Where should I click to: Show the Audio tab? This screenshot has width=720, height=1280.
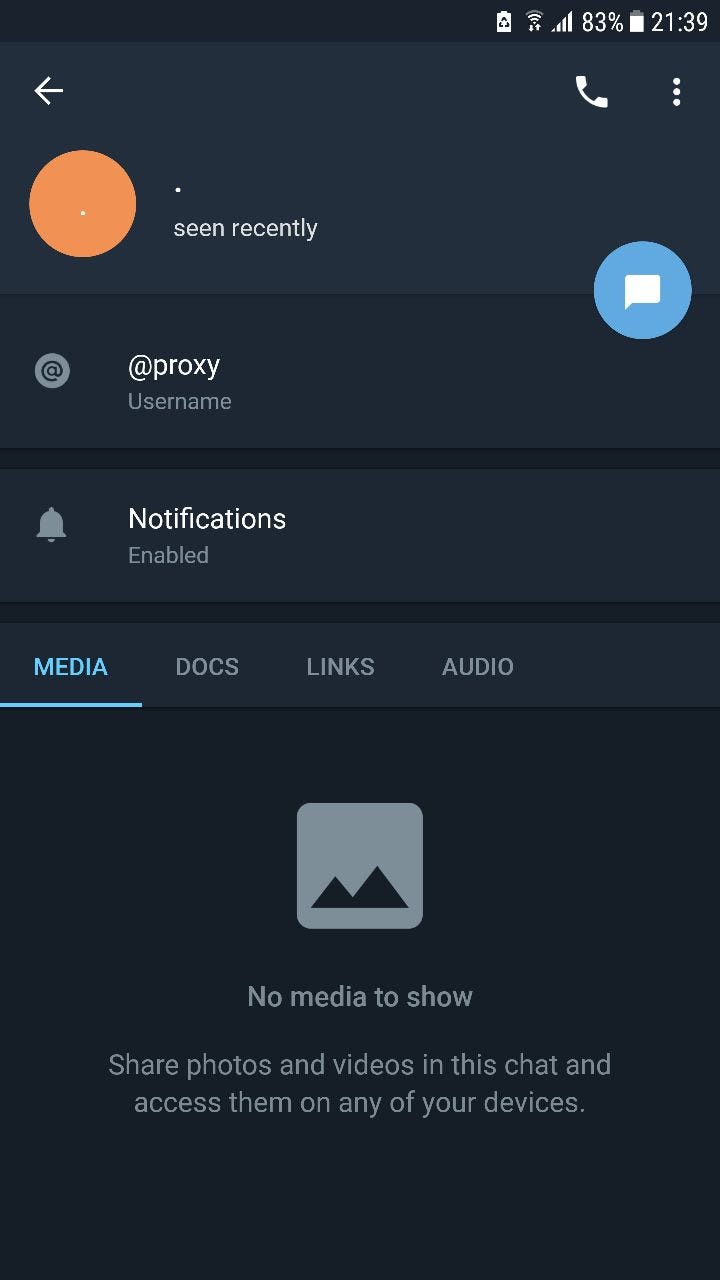pyautogui.click(x=478, y=667)
